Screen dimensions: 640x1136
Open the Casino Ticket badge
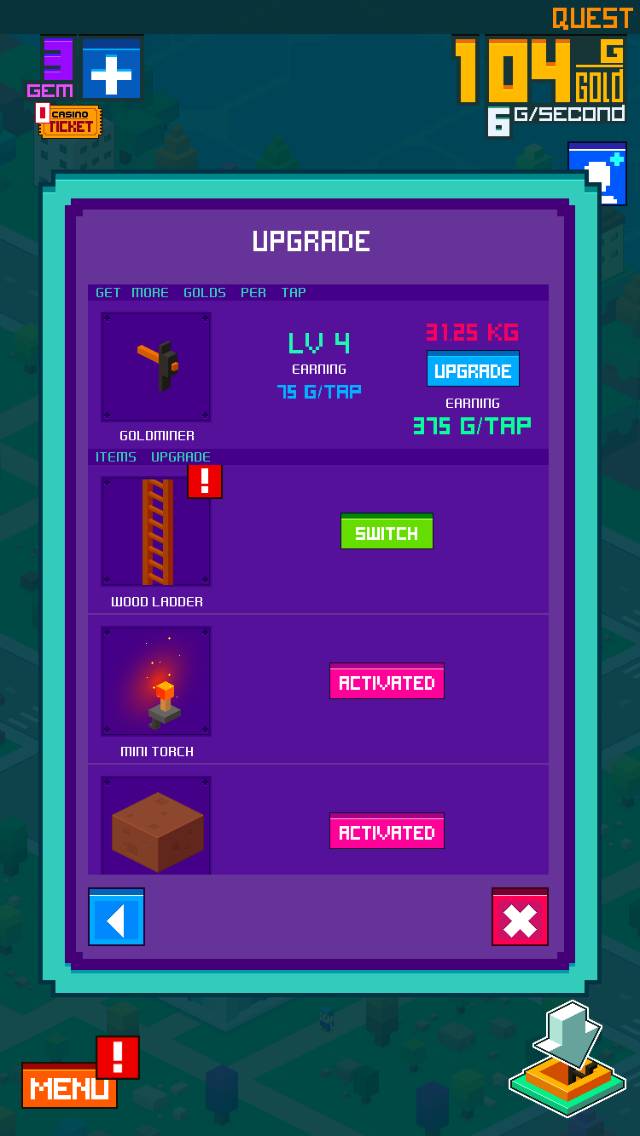coord(70,121)
